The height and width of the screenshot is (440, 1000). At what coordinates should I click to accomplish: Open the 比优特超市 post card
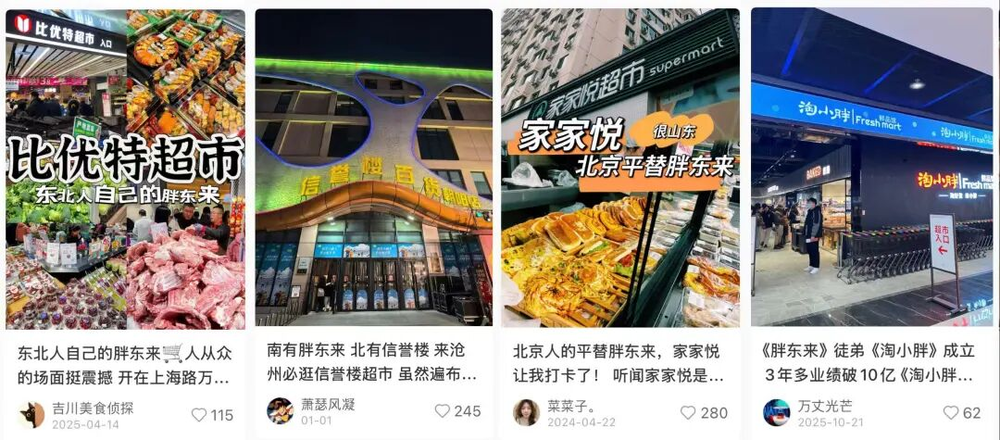(x=125, y=170)
